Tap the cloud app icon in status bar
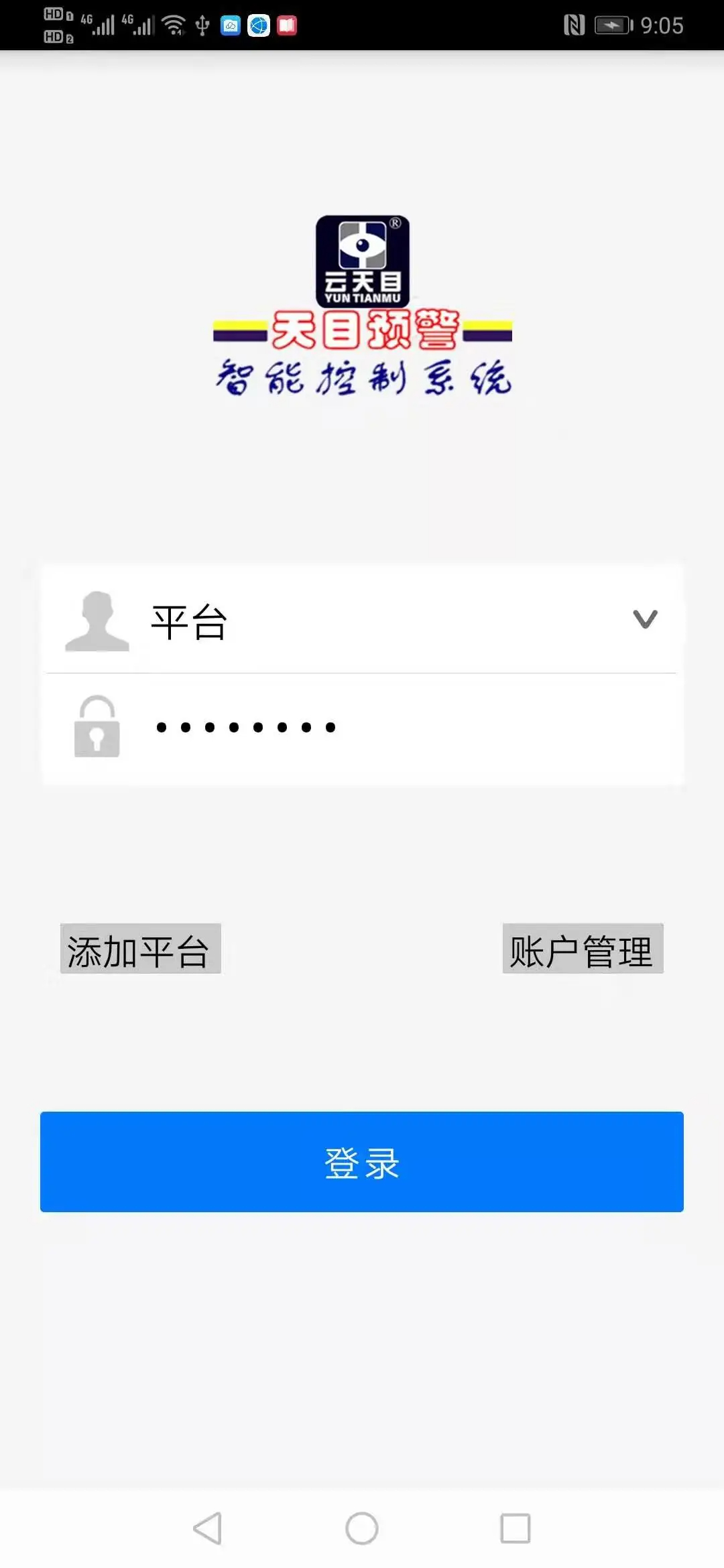Viewport: 724px width, 1568px height. 231,25
